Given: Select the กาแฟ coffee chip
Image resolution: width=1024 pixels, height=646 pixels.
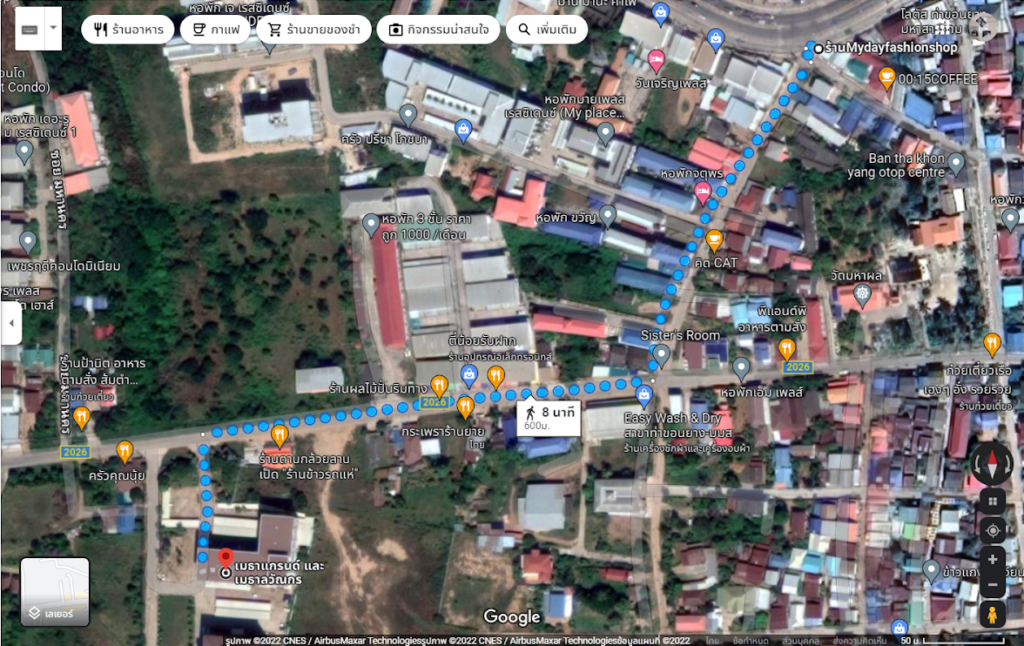Looking at the screenshot, I should click(220, 29).
